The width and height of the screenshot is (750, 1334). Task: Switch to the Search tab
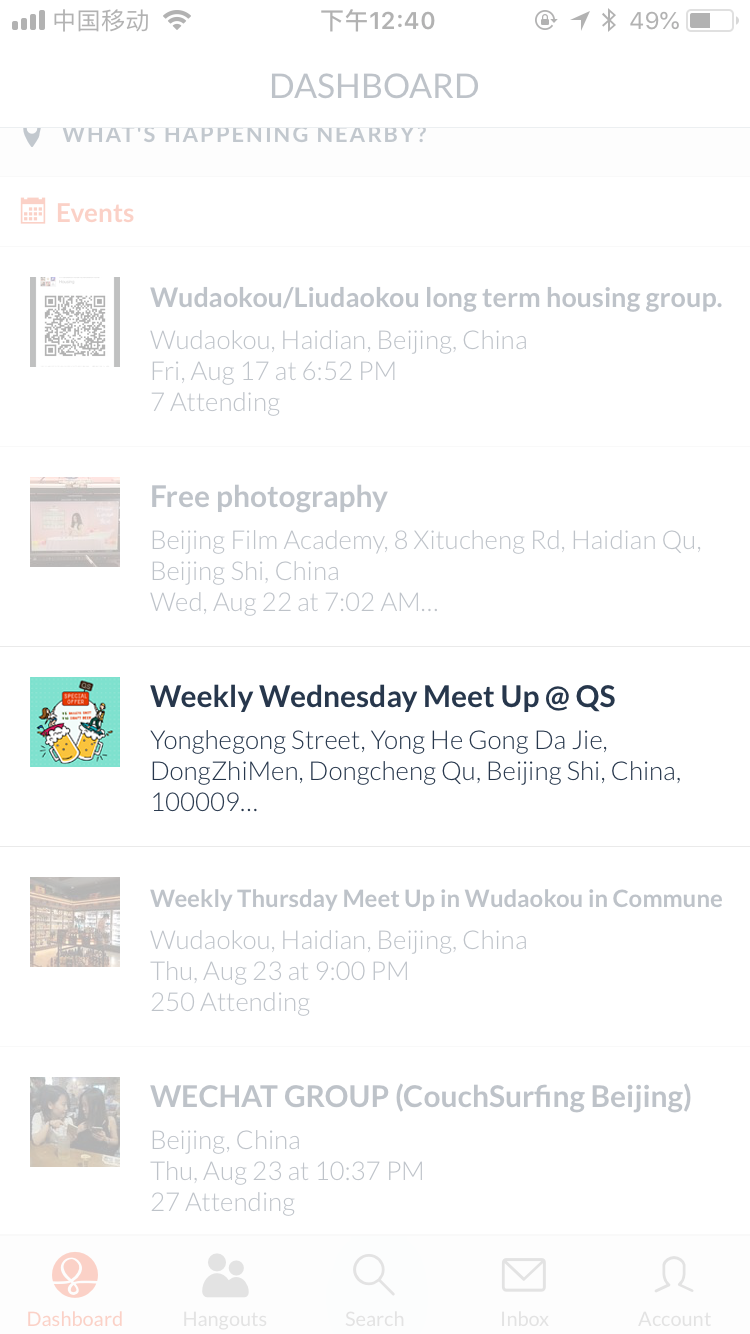375,1290
